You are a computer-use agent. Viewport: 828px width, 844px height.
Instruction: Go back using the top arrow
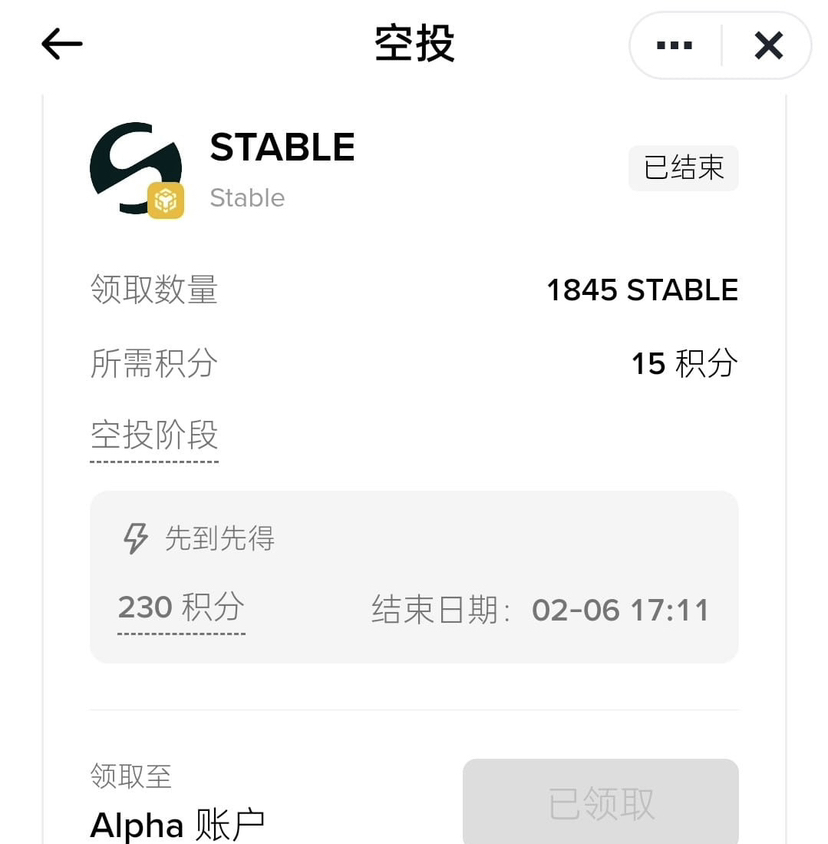62,44
